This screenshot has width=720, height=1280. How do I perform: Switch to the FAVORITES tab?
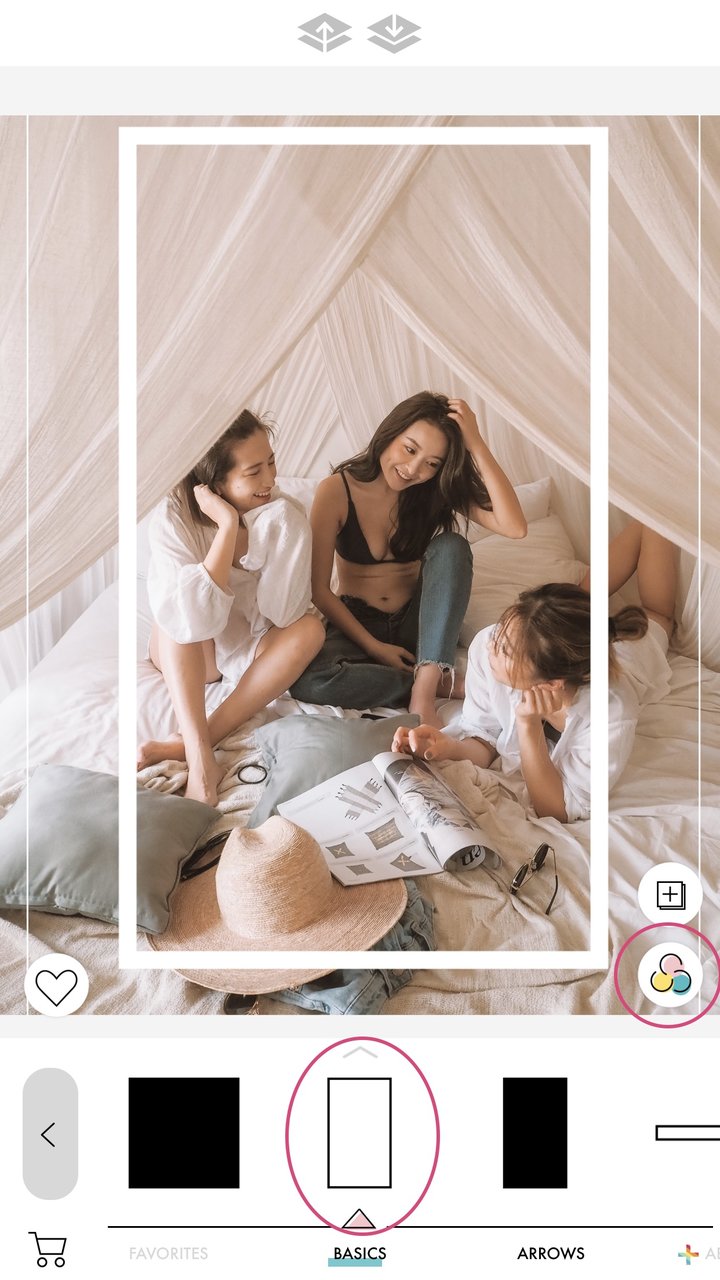click(168, 1253)
